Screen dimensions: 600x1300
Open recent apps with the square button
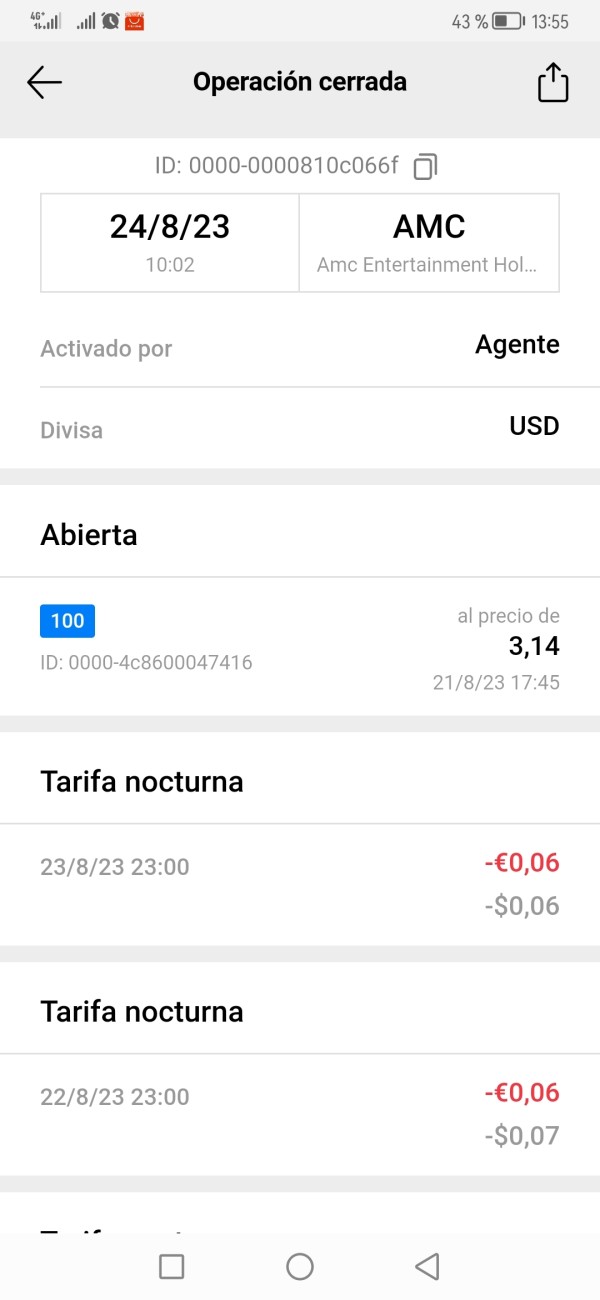tap(172, 1267)
